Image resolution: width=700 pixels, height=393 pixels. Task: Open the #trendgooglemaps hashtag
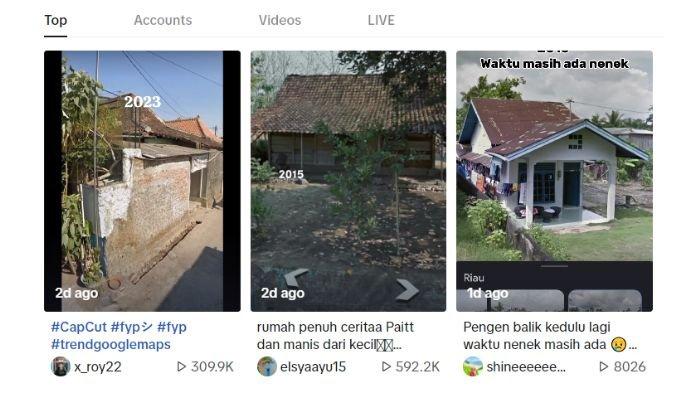111,344
